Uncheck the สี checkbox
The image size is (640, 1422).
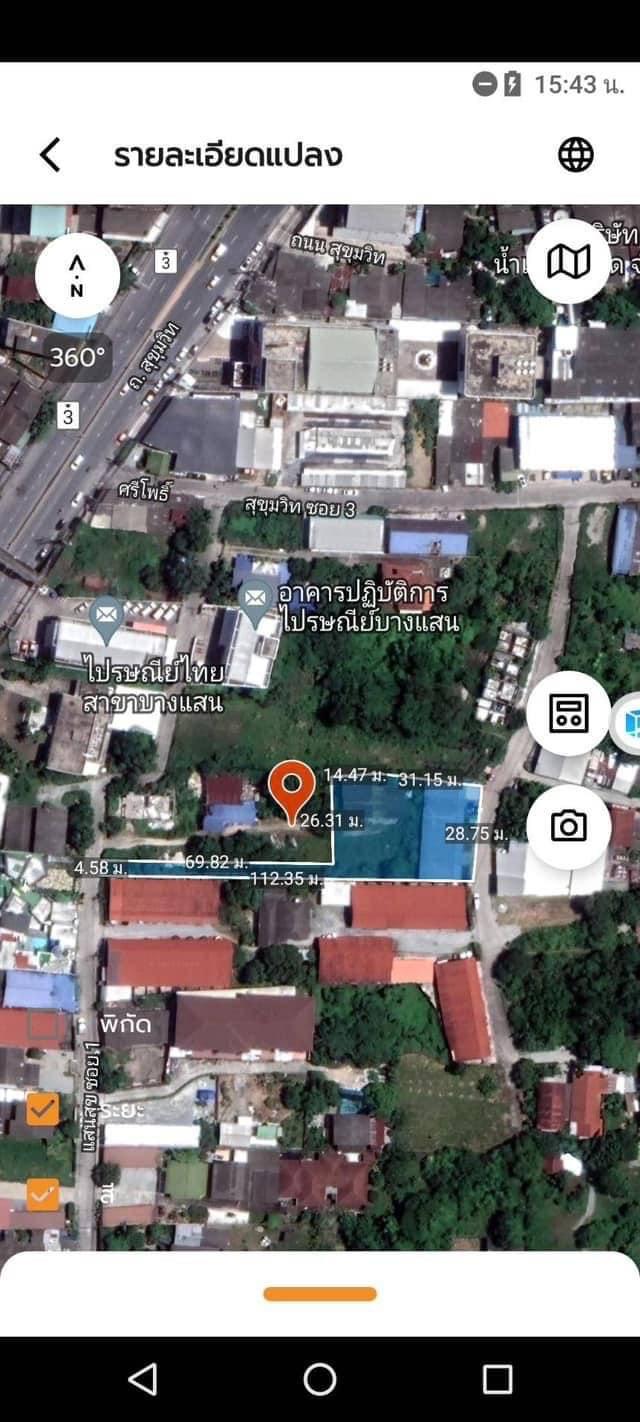click(42, 1194)
